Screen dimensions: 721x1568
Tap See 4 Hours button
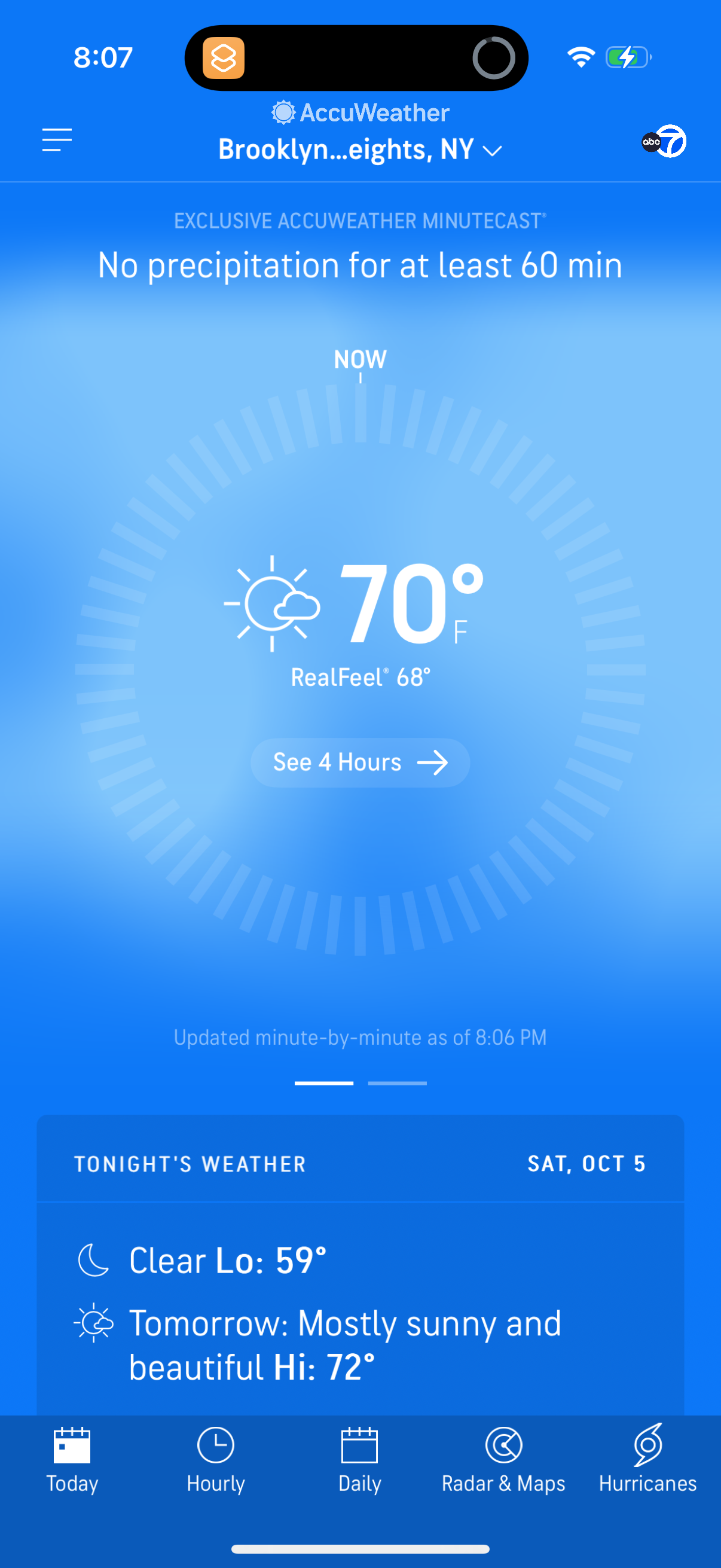[x=360, y=761]
